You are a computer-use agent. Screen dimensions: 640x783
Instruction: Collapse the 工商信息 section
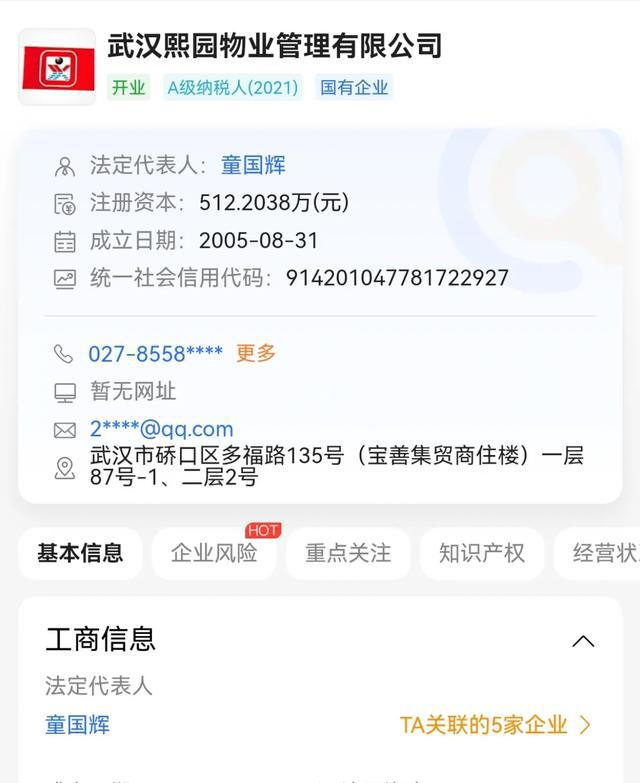(x=583, y=641)
